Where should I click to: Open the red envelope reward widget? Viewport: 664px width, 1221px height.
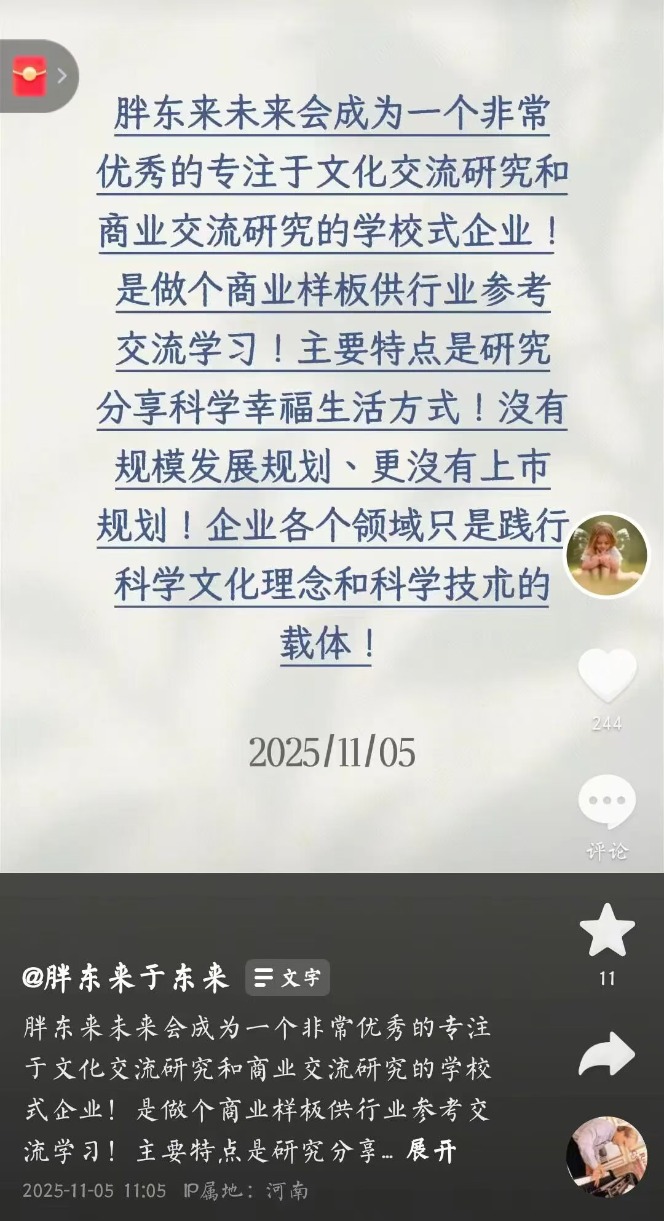[30, 76]
